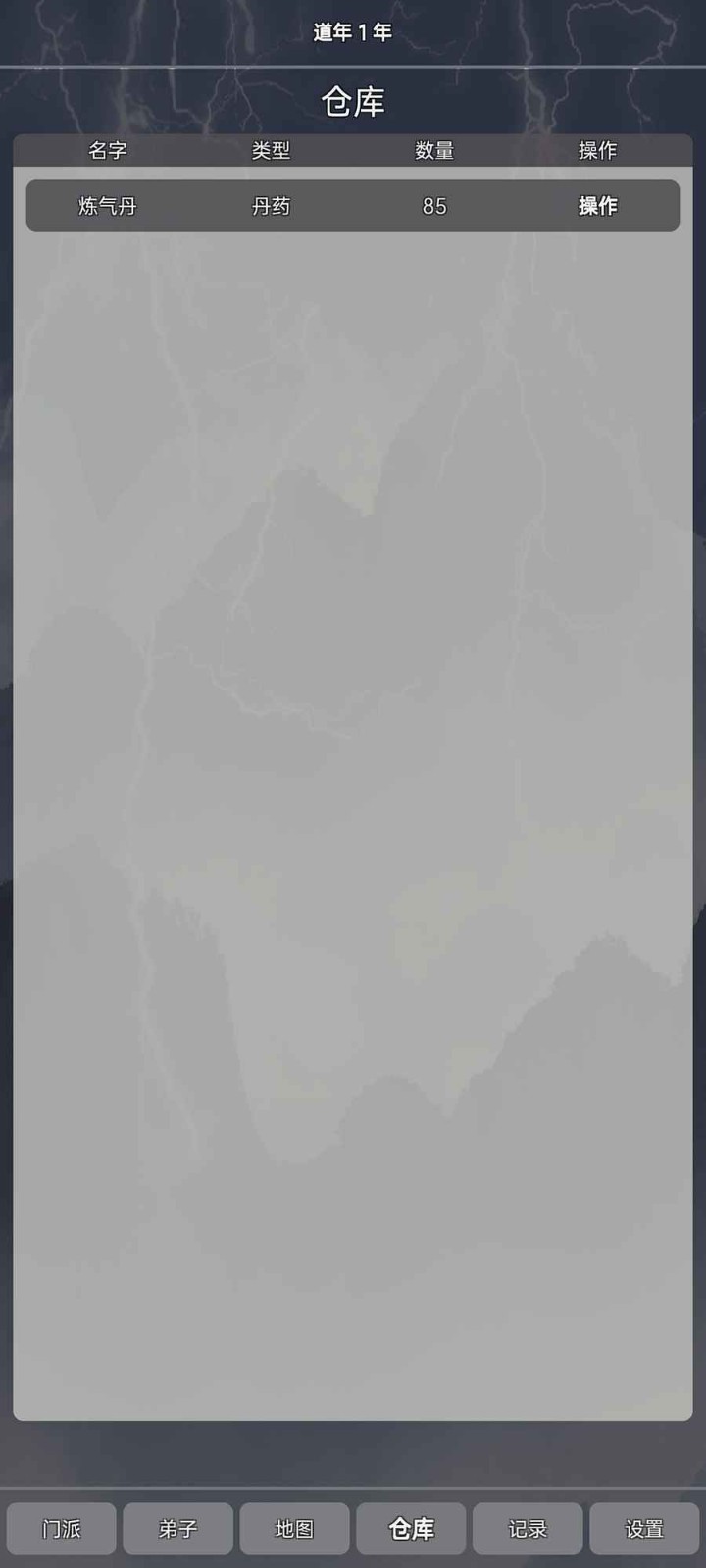Go to the 地图 tab
Viewport: 706px width, 1568px height.
click(294, 1528)
